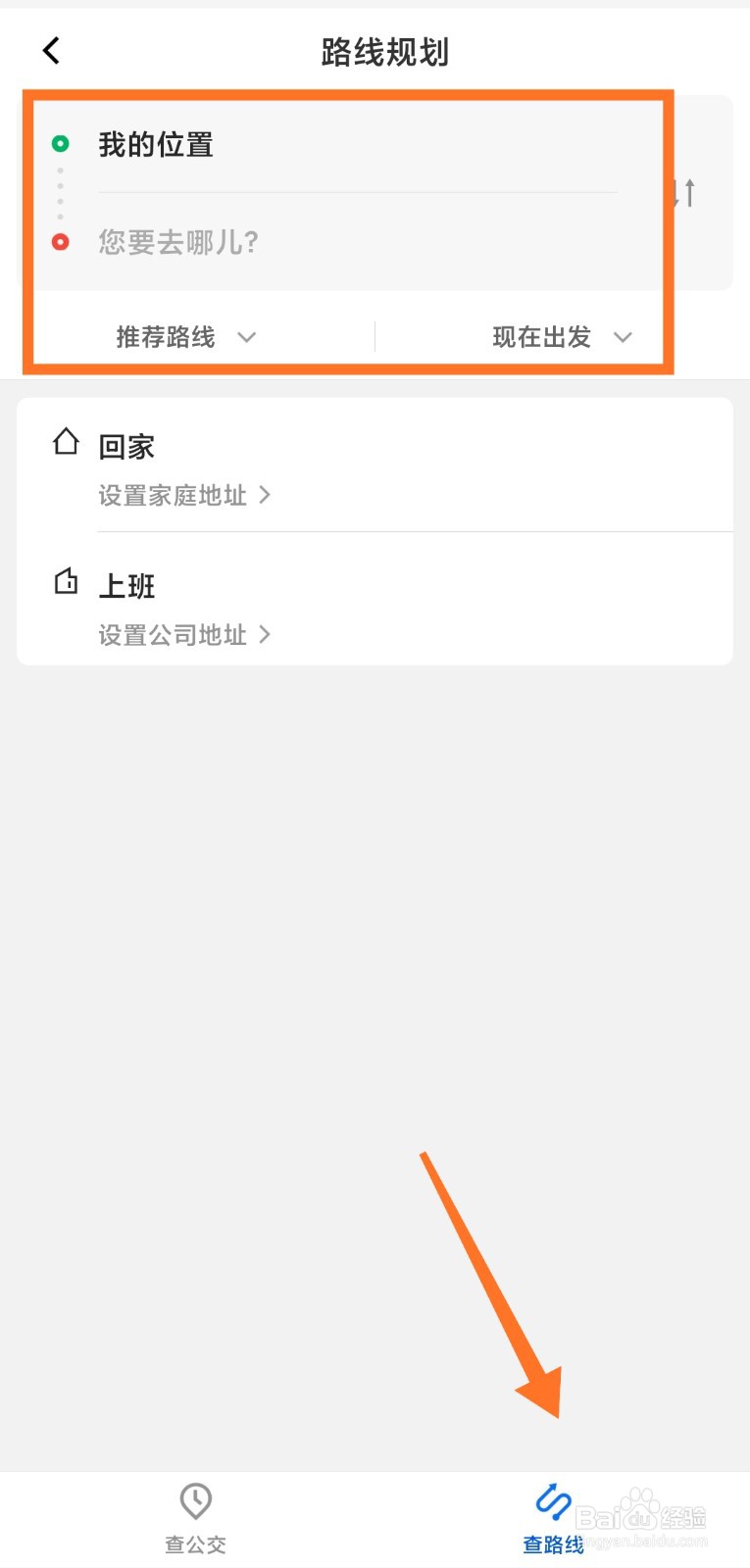Open the 现在出发 departure time dropdown
750x1568 pixels.
tap(563, 337)
